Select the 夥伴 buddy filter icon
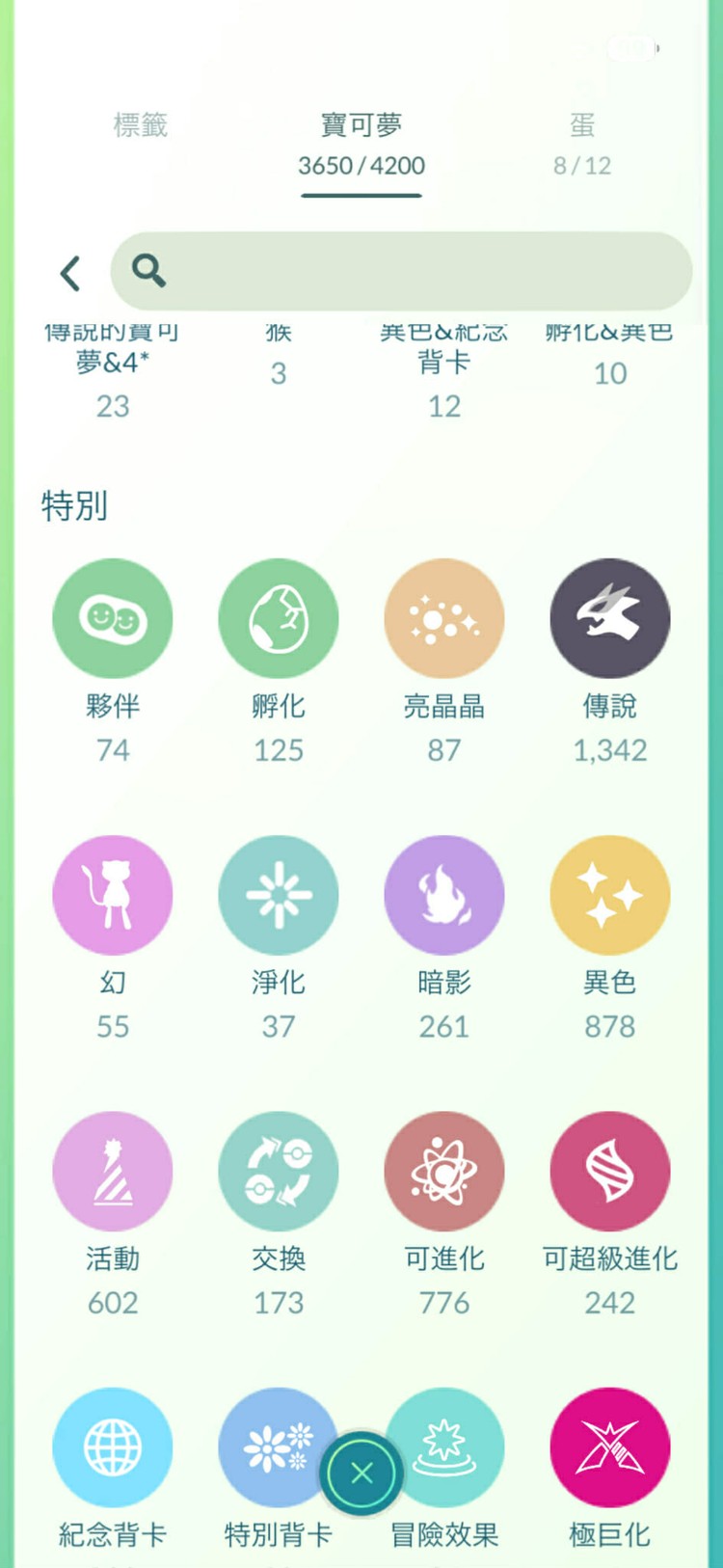This screenshot has width=723, height=1568. coord(113,617)
